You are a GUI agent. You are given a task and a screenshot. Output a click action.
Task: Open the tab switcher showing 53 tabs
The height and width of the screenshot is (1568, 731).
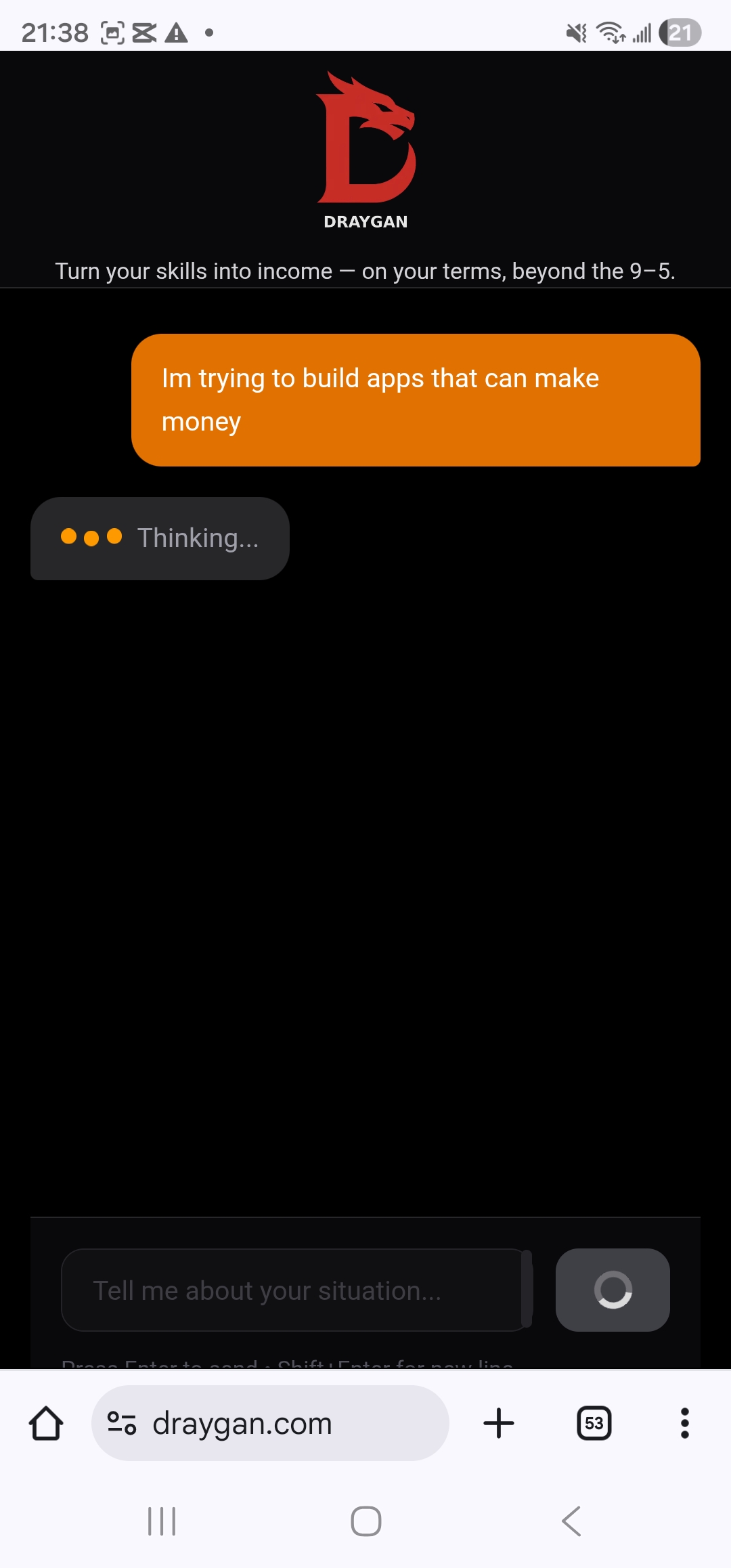593,1422
